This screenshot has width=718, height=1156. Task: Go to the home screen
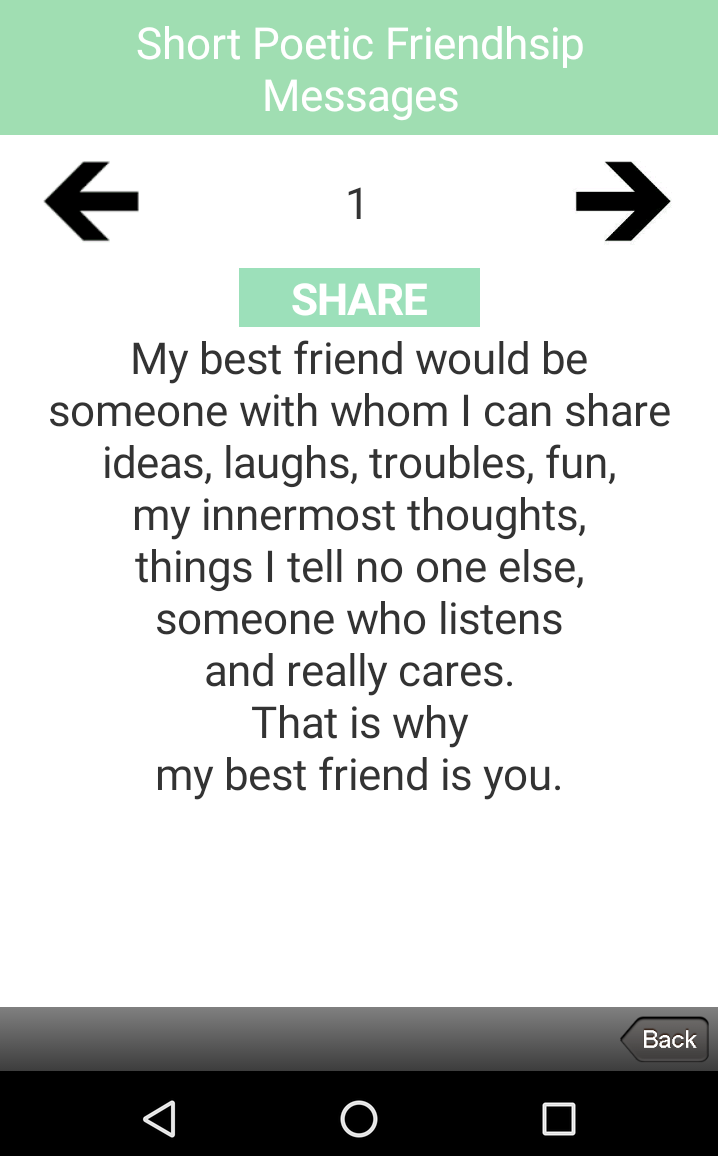[359, 1118]
